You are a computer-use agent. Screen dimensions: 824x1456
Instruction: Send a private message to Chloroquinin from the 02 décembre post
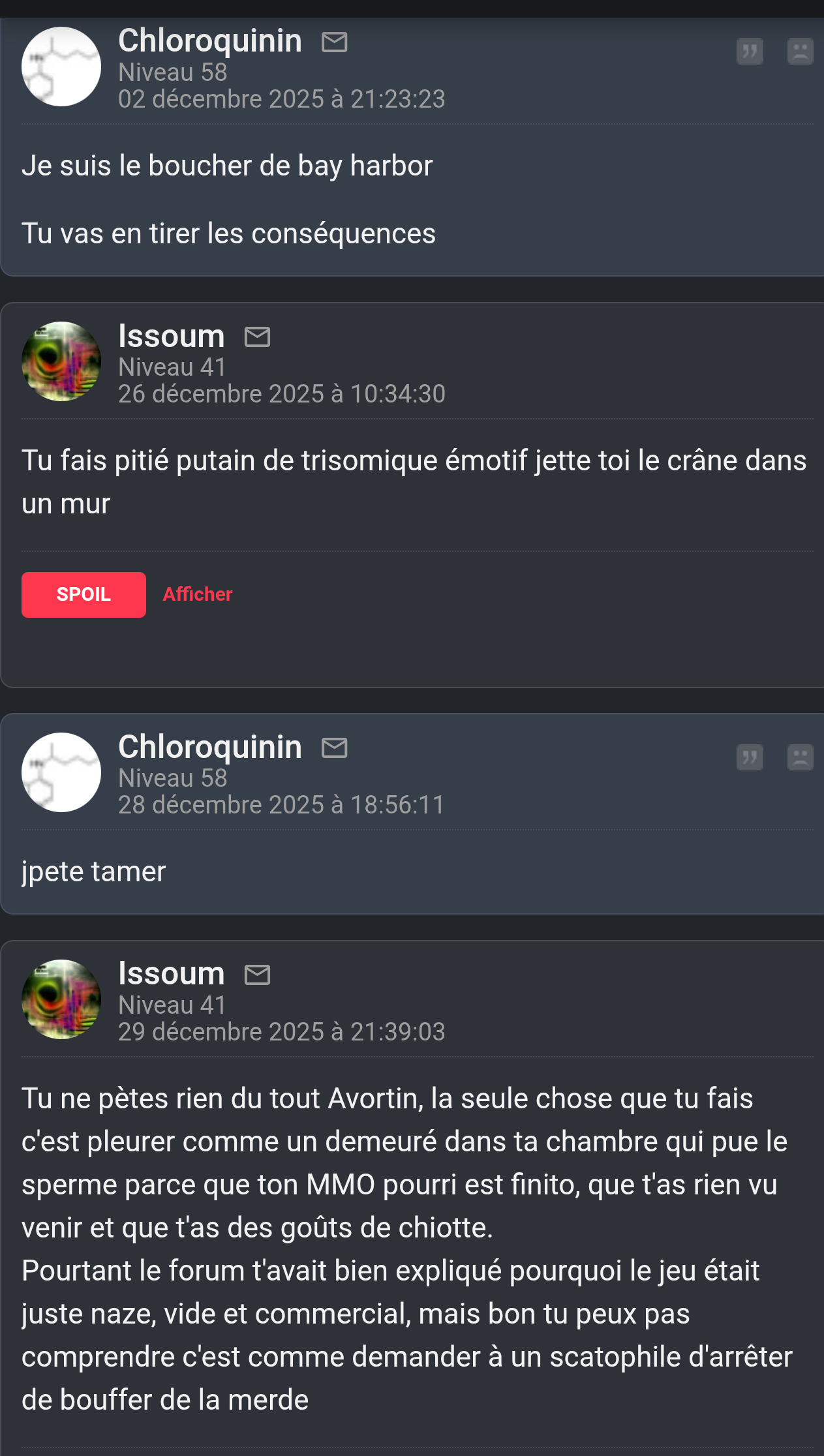[335, 42]
